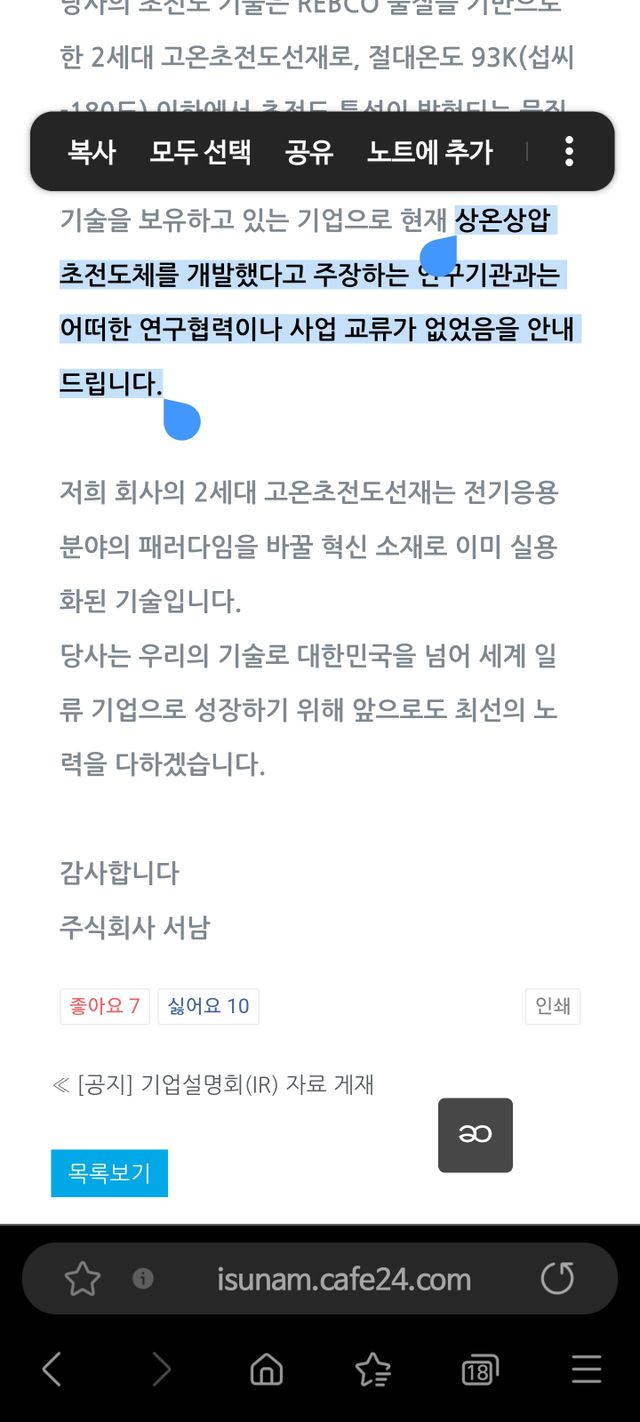Go back to the previous page
This screenshot has width=640, height=1422.
tap(52, 1370)
